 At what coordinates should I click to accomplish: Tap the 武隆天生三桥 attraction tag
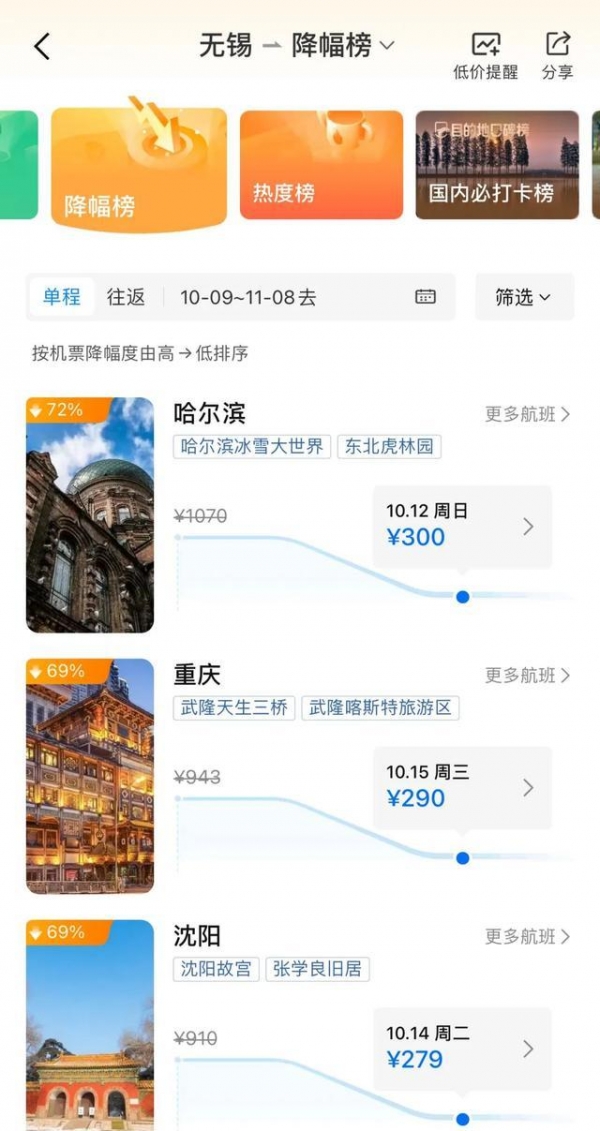click(234, 708)
